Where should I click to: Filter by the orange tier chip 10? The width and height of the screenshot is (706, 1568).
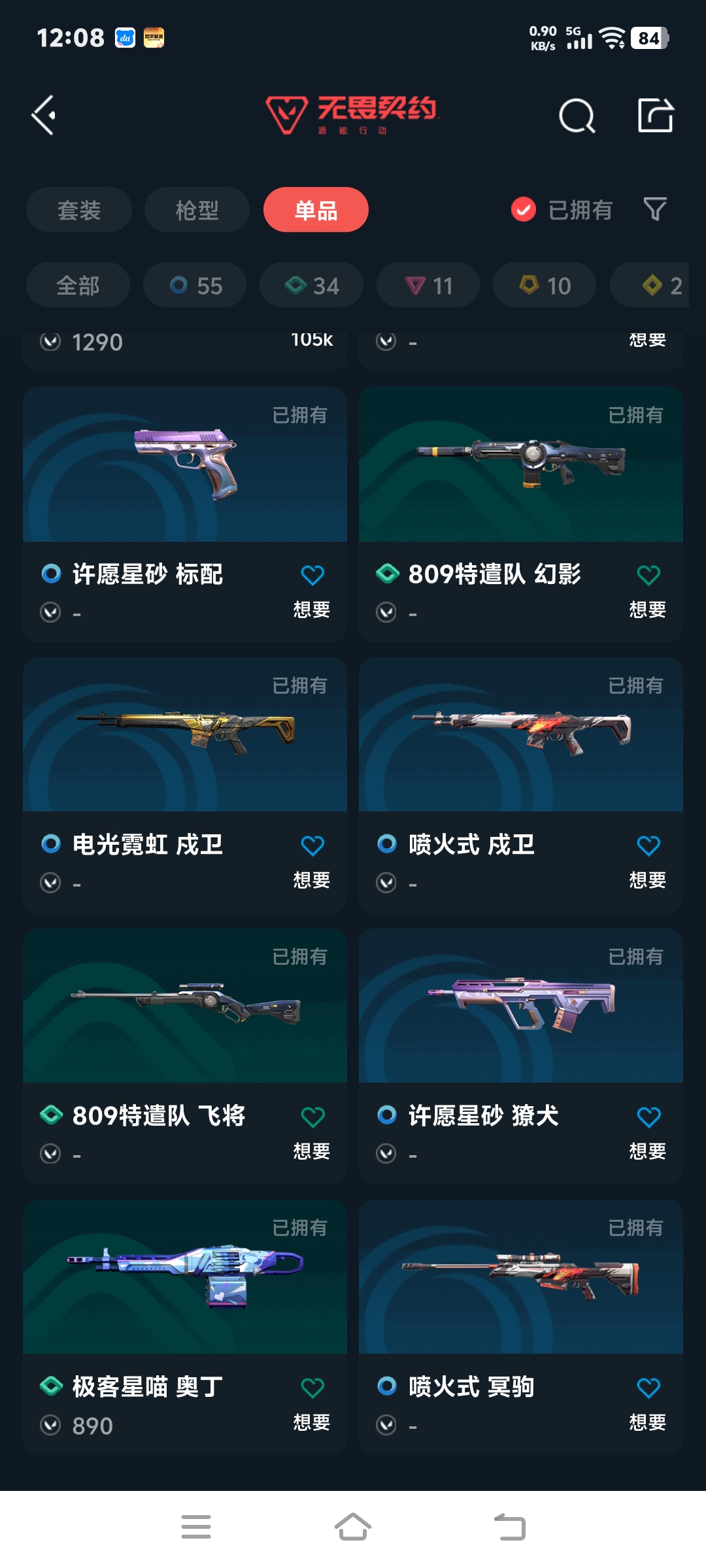click(x=545, y=285)
